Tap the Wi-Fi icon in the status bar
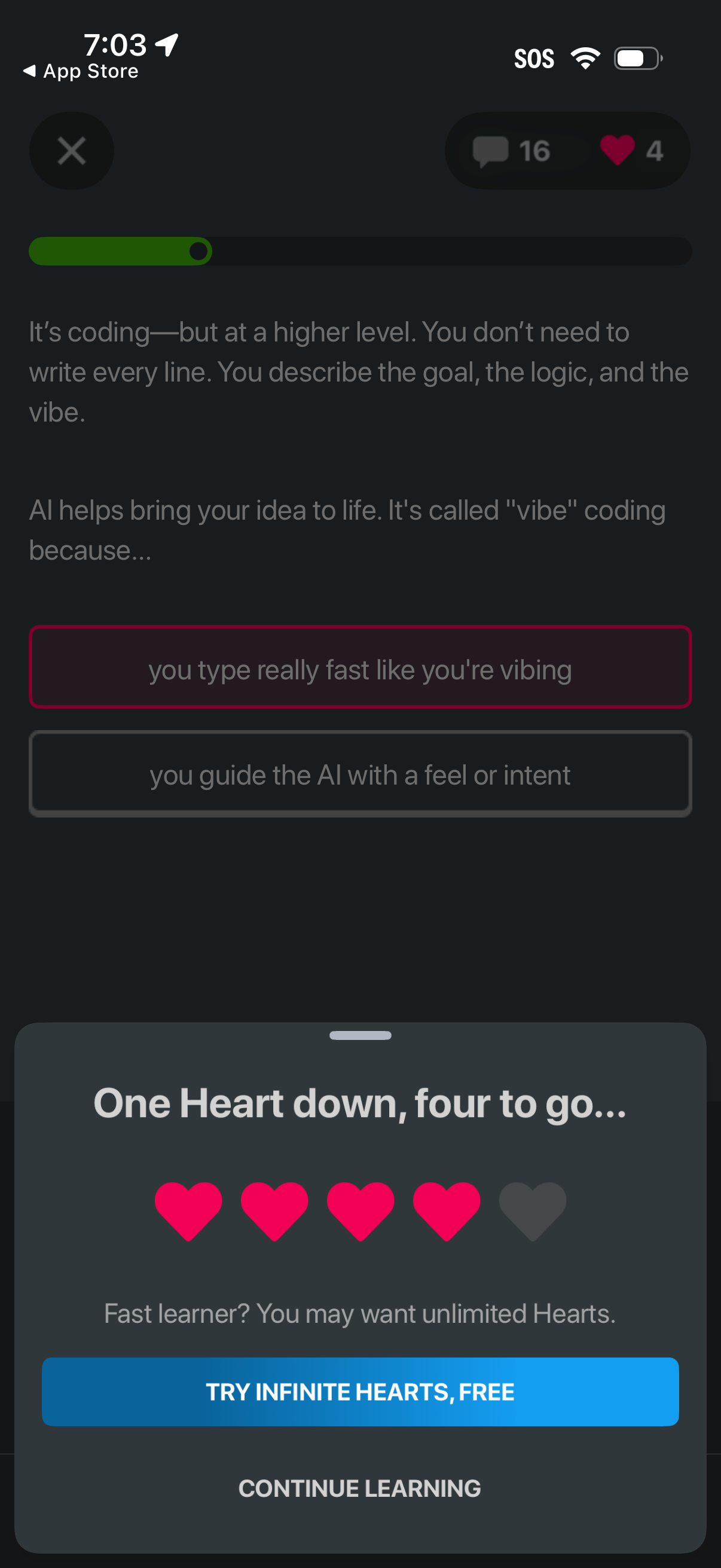Image resolution: width=721 pixels, height=1568 pixels. (585, 57)
